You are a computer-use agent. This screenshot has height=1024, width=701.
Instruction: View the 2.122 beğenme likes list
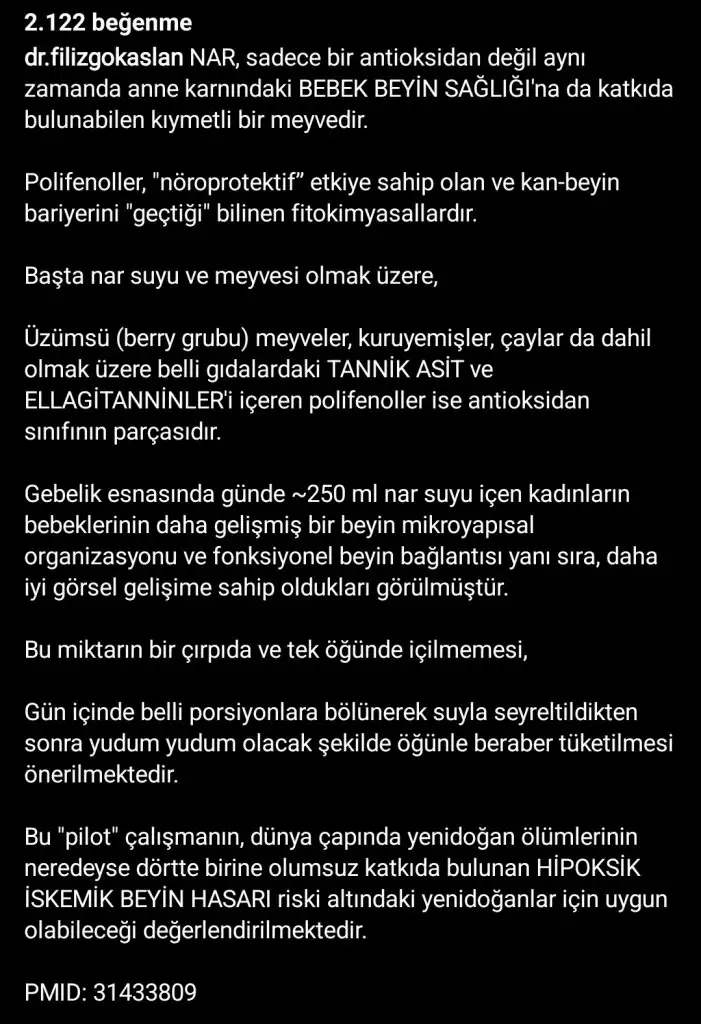click(95, 21)
